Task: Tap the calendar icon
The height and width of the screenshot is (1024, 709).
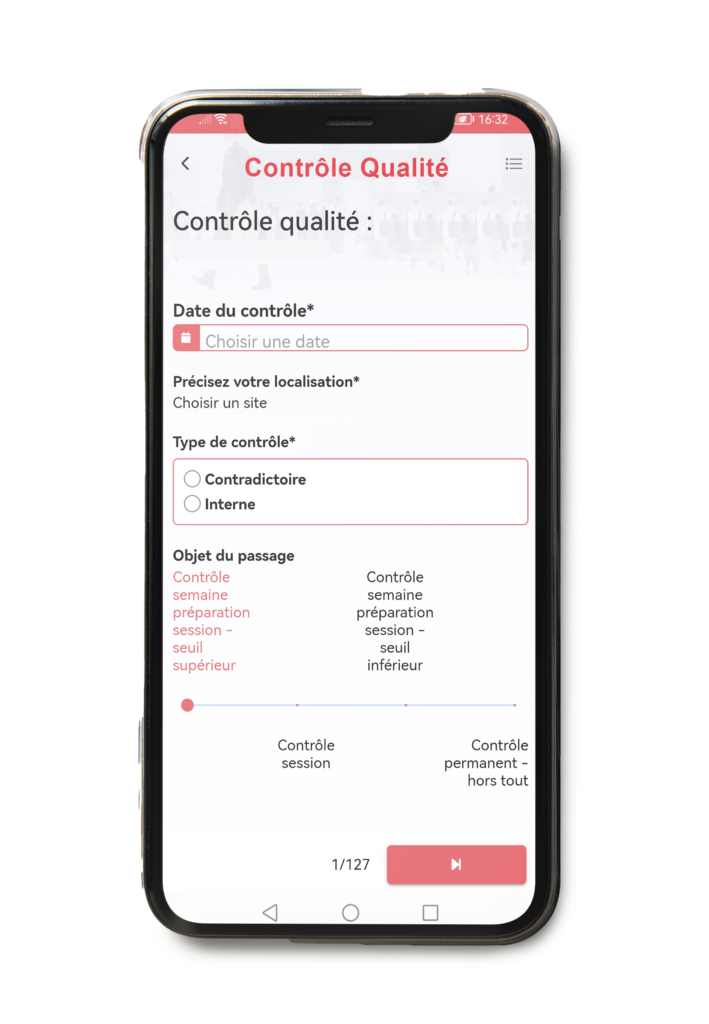Action: click(186, 338)
